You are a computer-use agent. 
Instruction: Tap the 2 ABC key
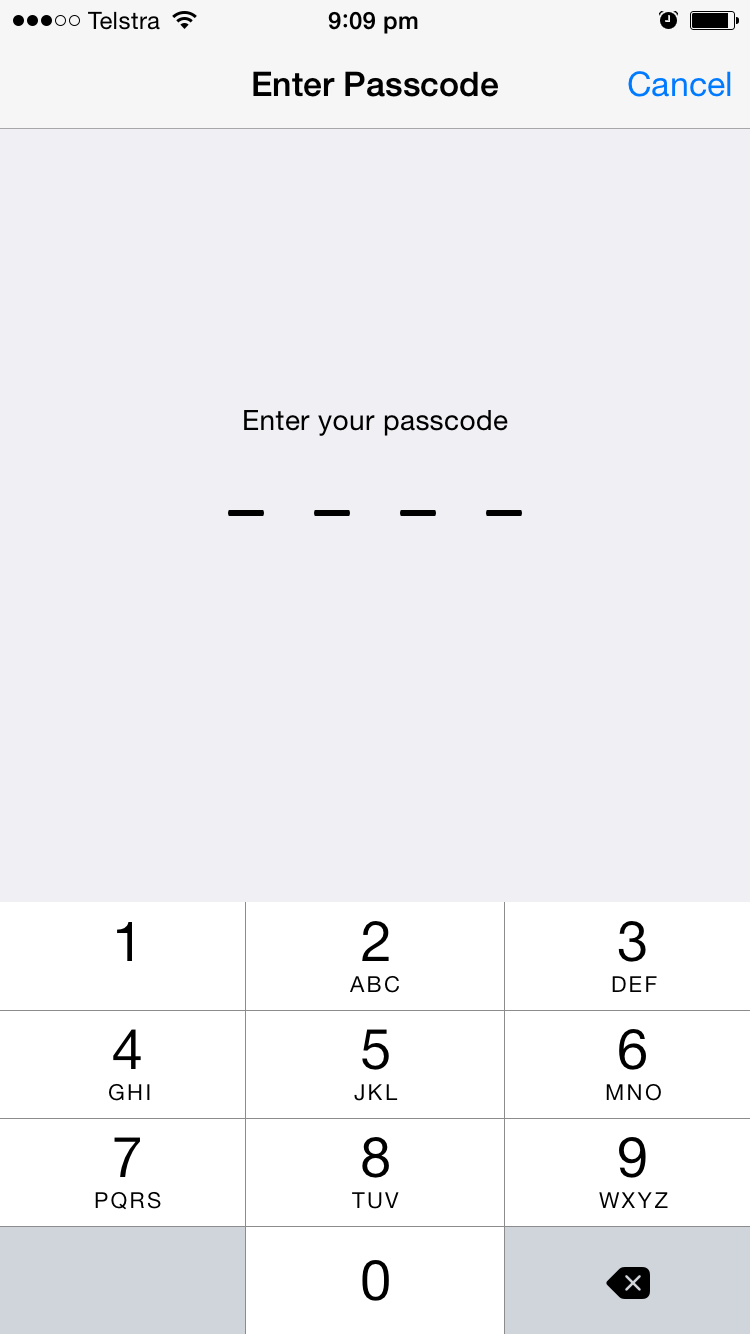click(375, 956)
